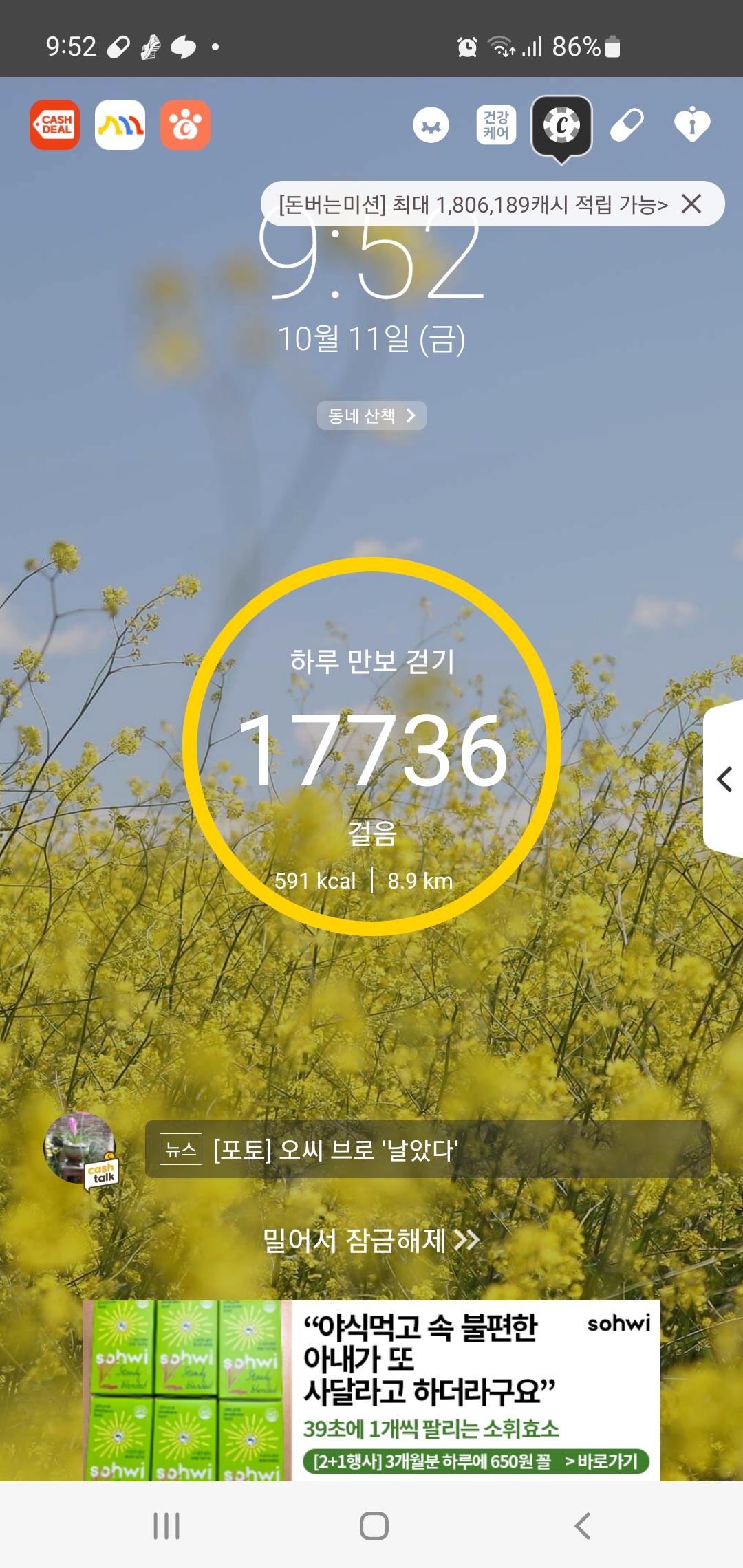Open the cash talk profile thumbnail
This screenshot has width=743, height=1568.
80,1148
